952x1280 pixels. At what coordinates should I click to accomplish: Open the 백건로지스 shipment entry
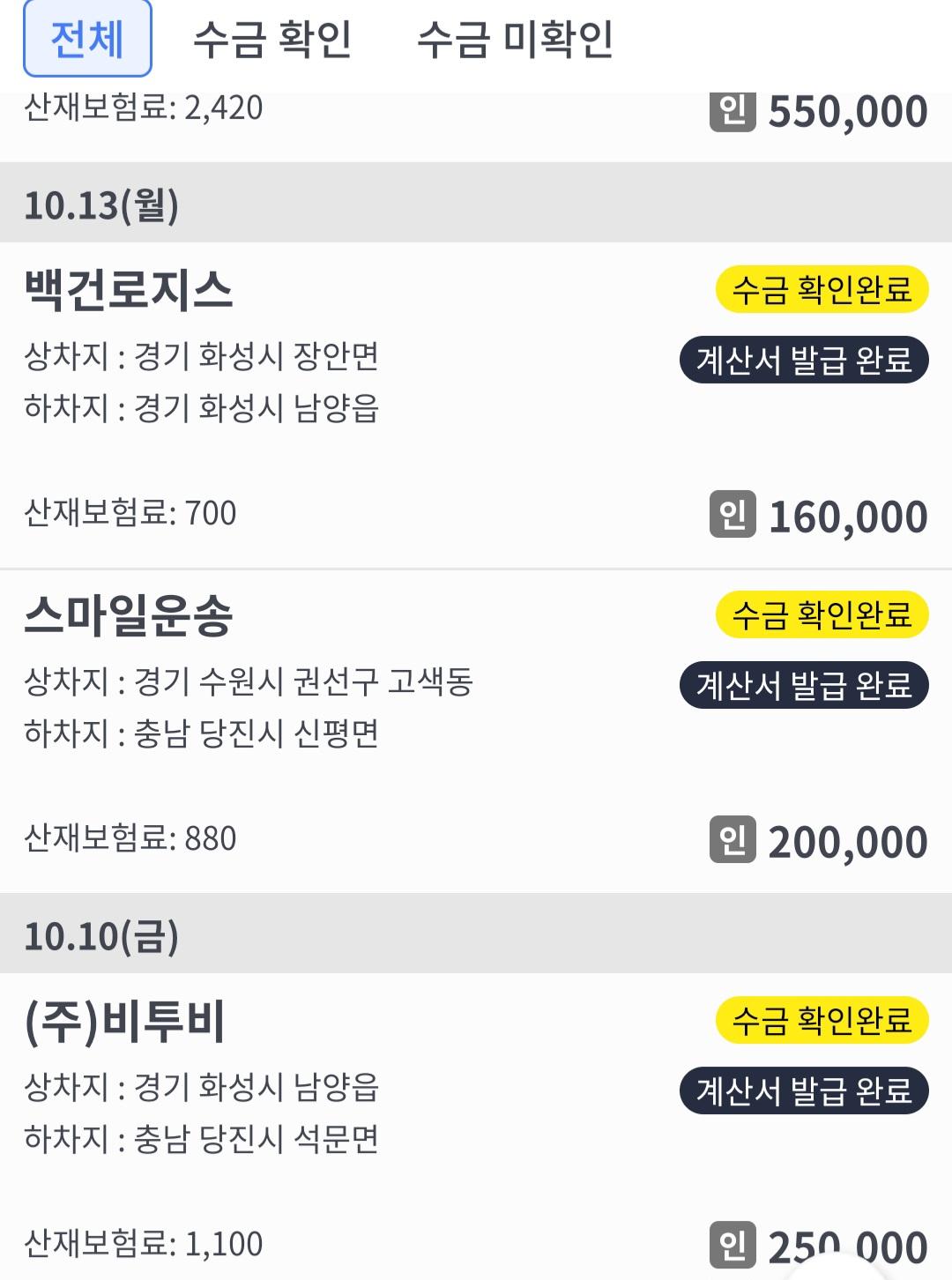tap(129, 291)
